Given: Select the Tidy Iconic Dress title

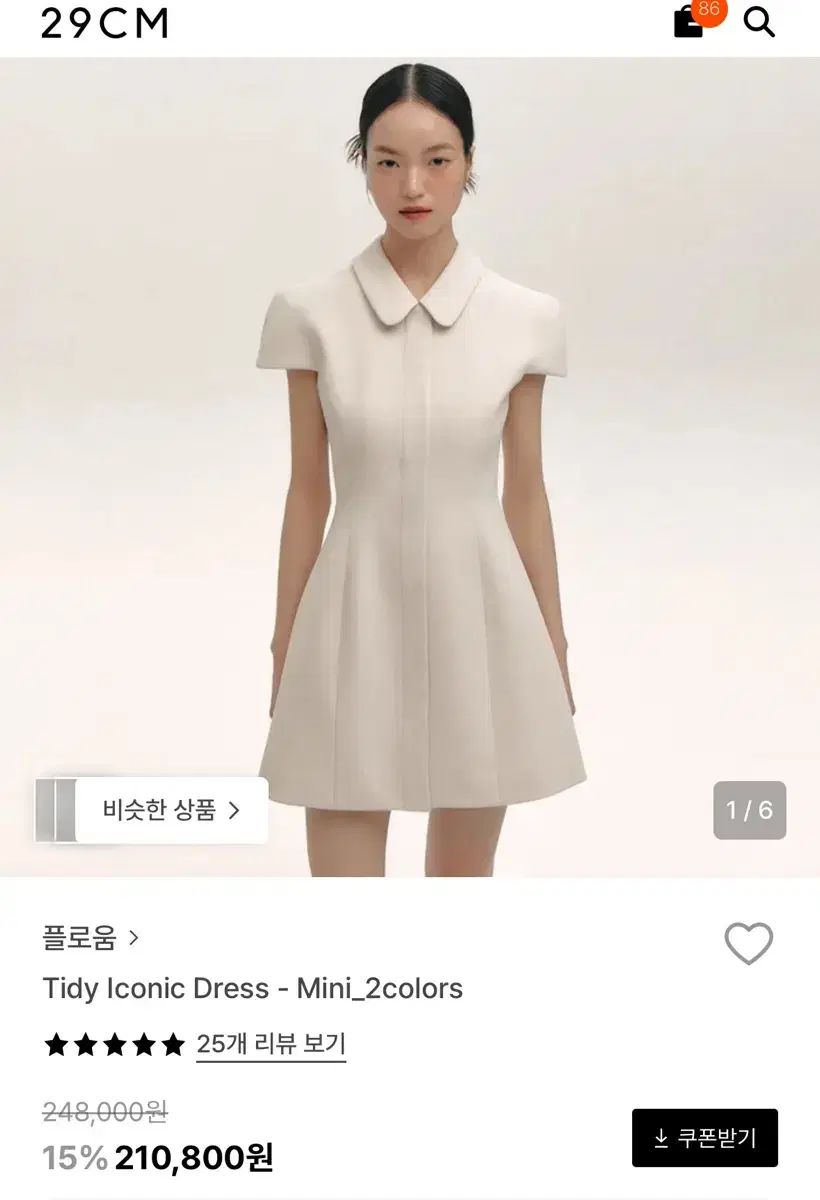Looking at the screenshot, I should click(x=250, y=988).
